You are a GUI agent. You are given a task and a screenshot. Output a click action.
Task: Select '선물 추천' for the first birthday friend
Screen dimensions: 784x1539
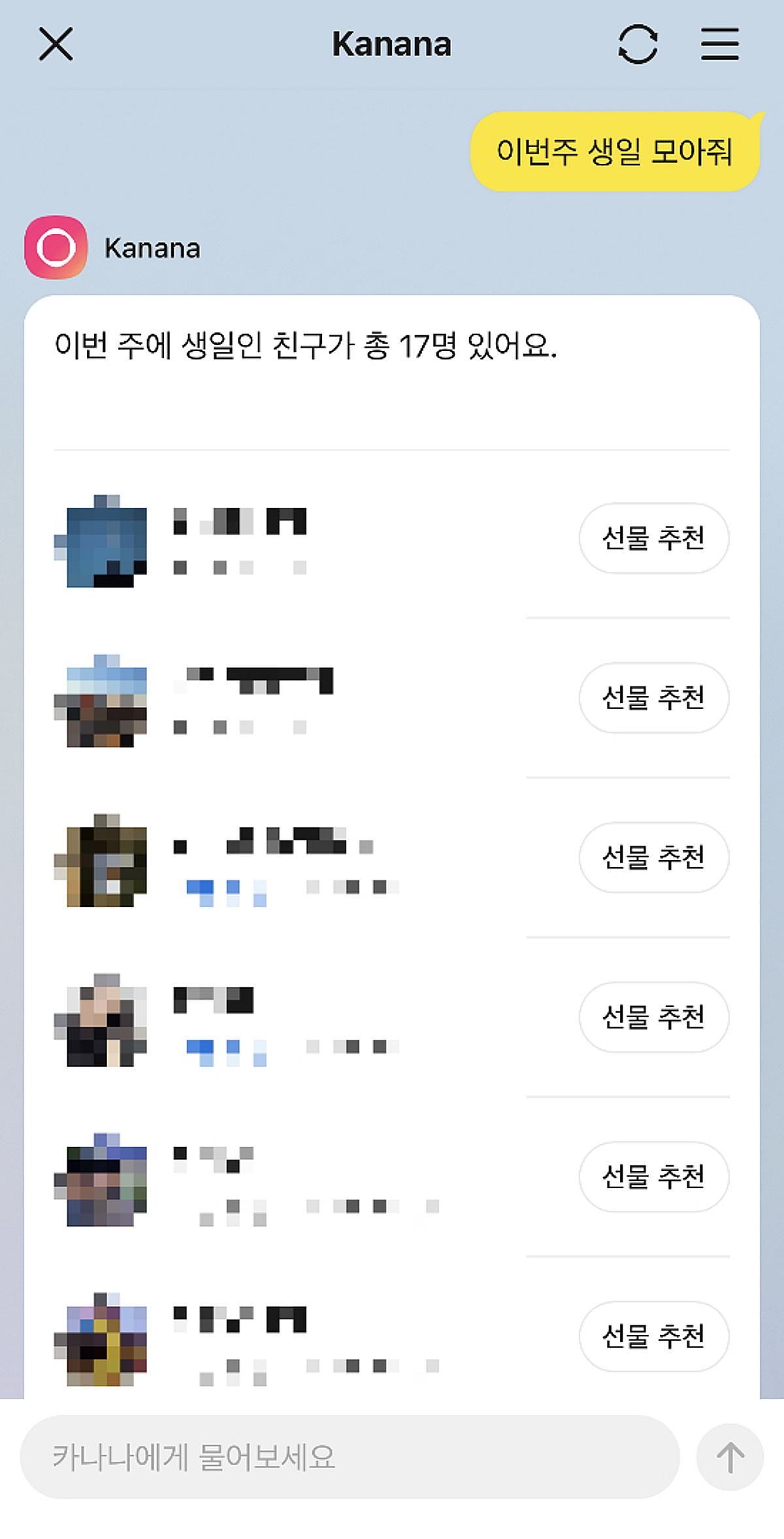[653, 538]
